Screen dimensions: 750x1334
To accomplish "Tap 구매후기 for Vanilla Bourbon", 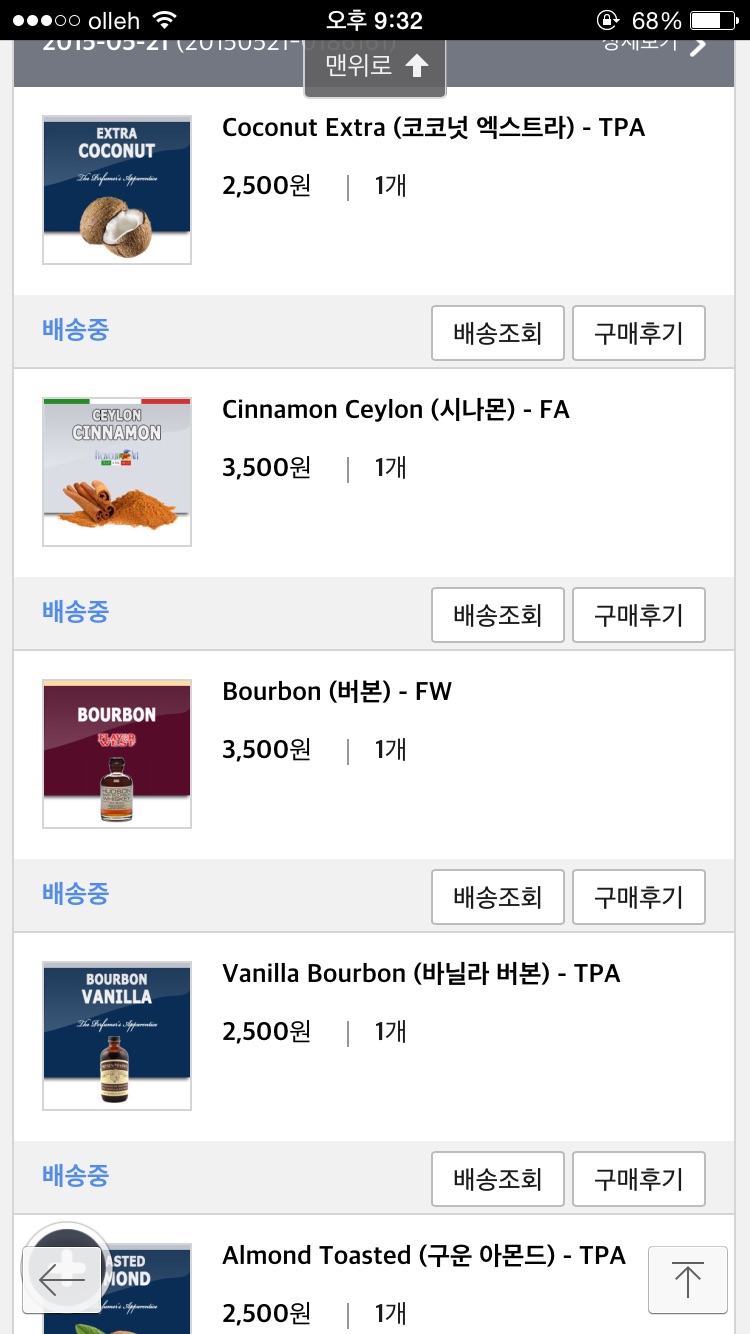I will pyautogui.click(x=639, y=1179).
